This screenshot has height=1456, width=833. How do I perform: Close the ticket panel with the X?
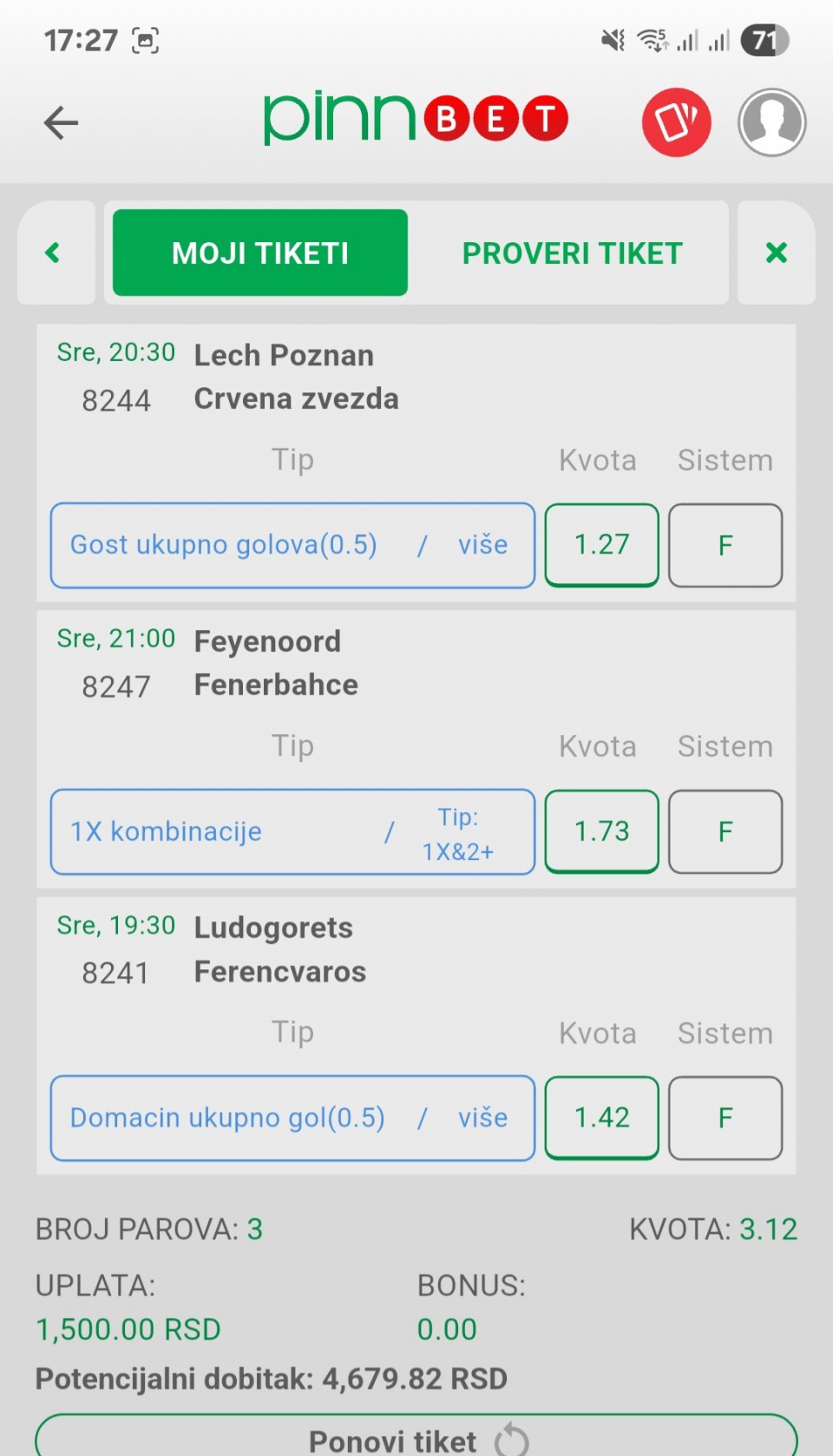(x=777, y=253)
